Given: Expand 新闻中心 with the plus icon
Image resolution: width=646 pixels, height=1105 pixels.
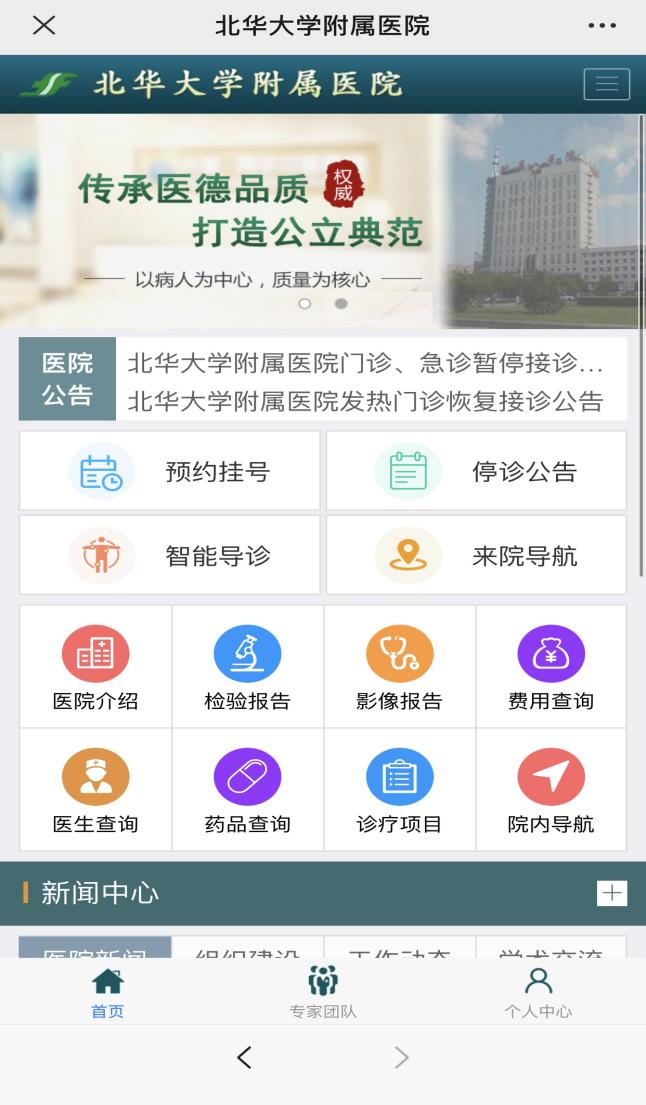Looking at the screenshot, I should 611,893.
